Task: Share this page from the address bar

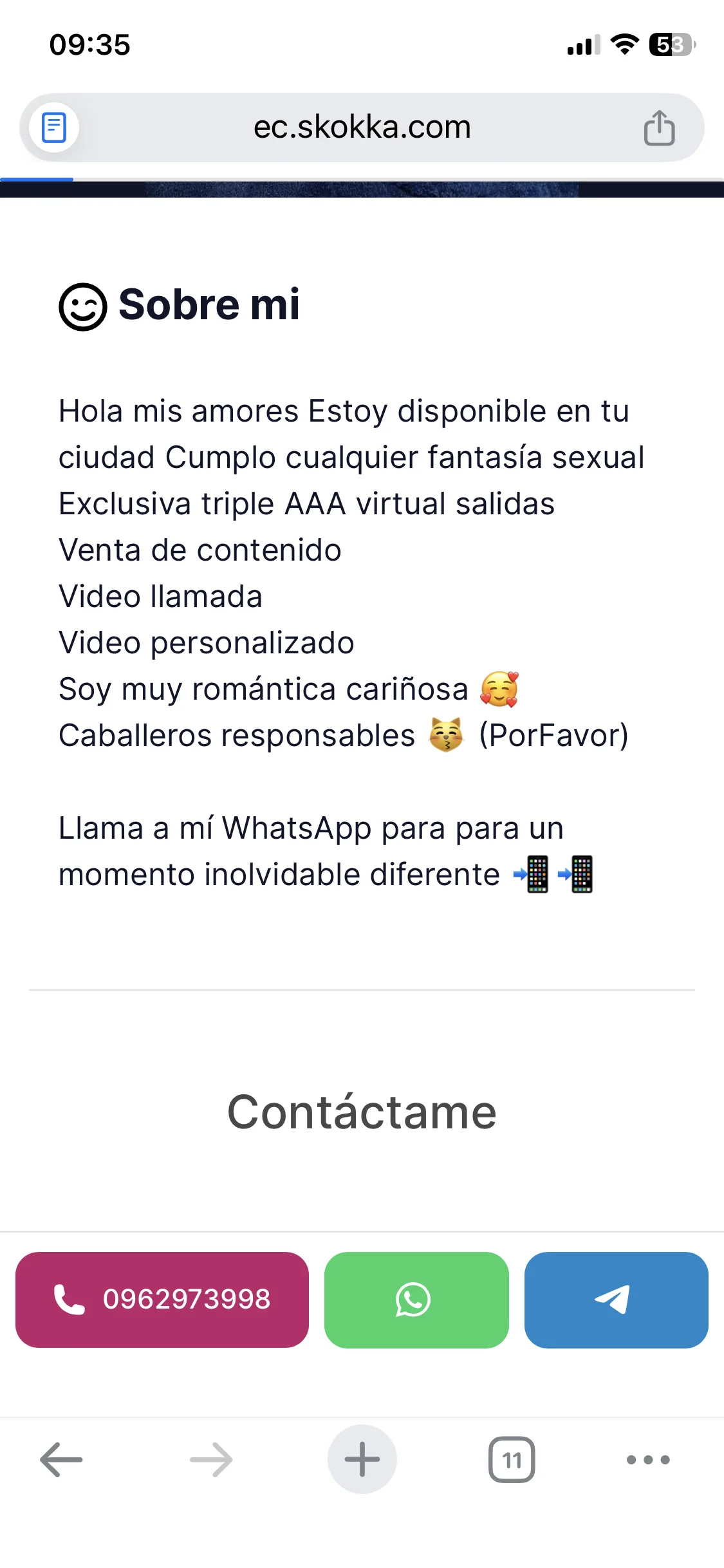Action: pyautogui.click(x=659, y=127)
